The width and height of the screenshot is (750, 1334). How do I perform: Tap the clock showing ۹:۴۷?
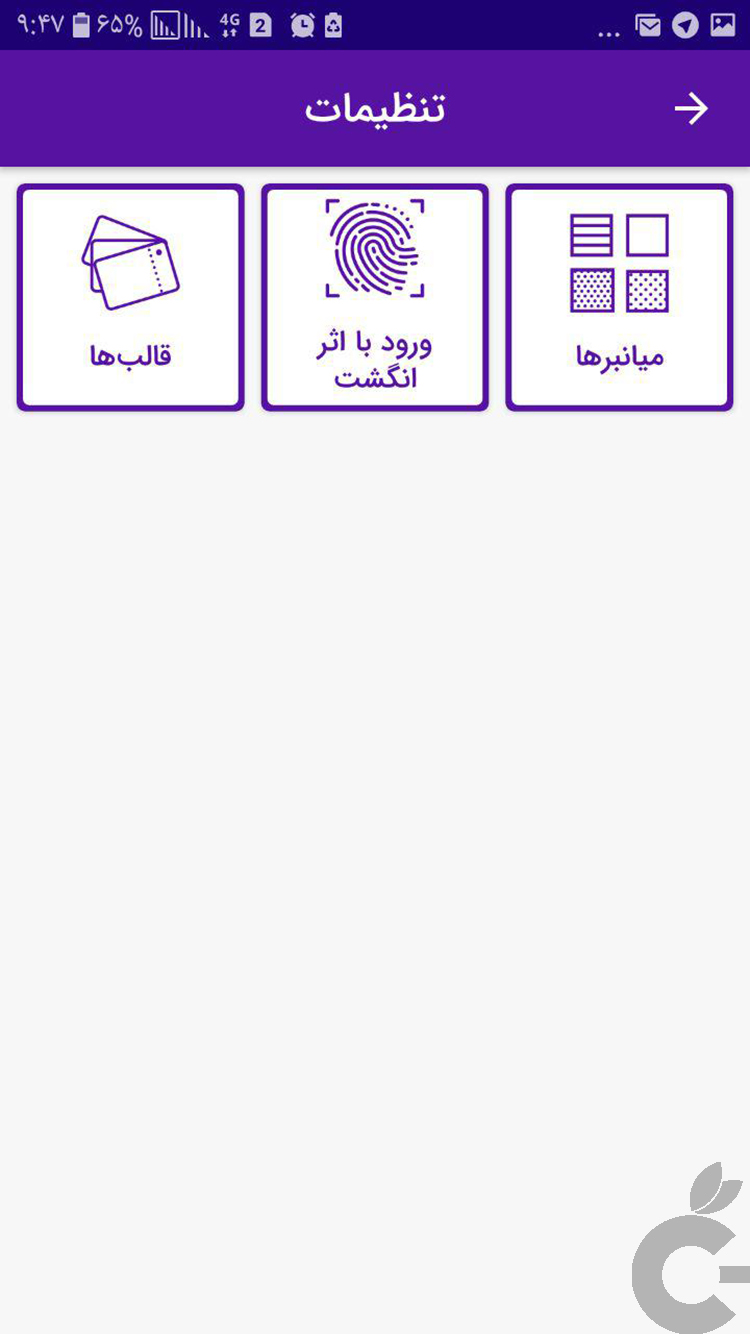tap(38, 25)
